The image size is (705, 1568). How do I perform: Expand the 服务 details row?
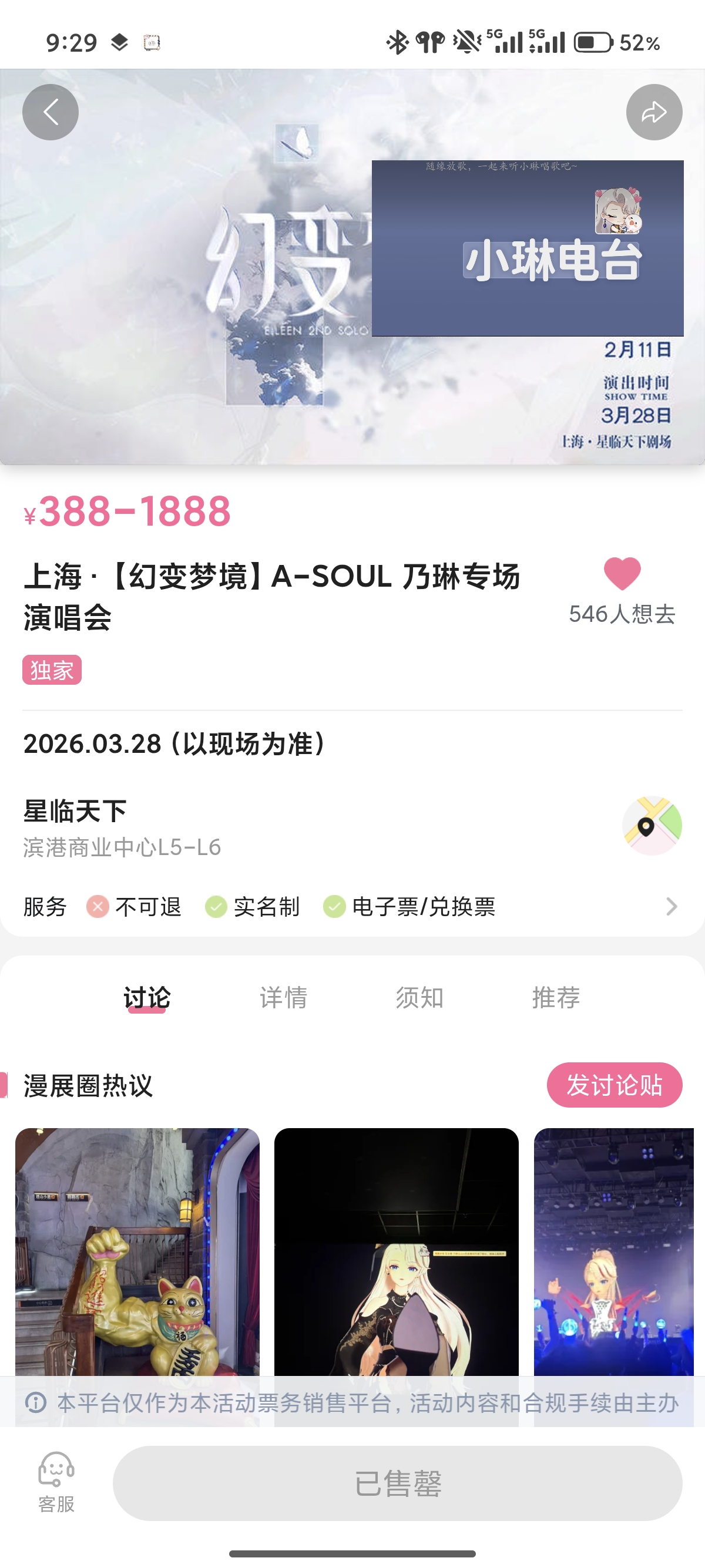tap(671, 906)
